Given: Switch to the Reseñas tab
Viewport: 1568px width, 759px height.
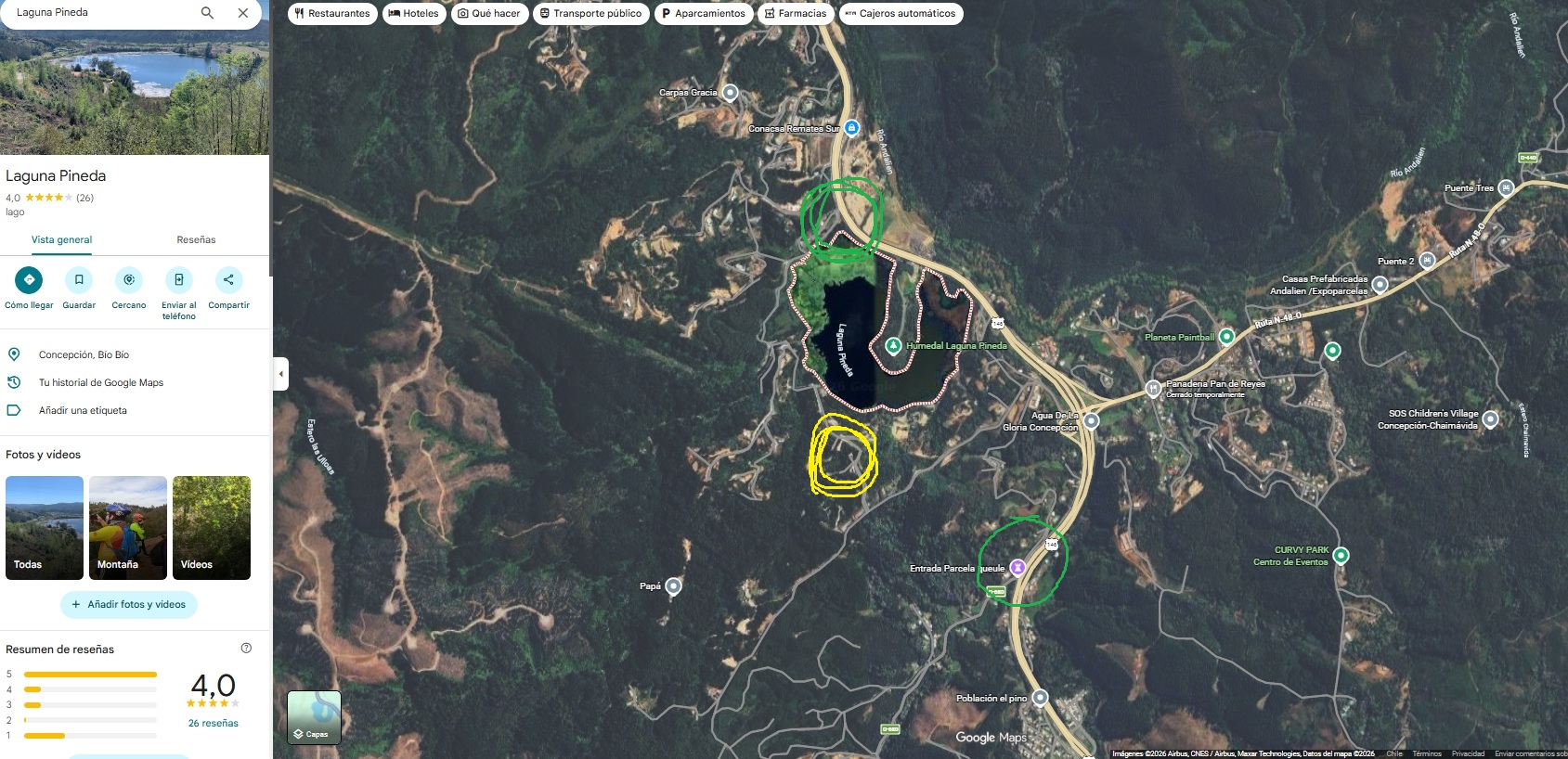Looking at the screenshot, I should (x=196, y=239).
